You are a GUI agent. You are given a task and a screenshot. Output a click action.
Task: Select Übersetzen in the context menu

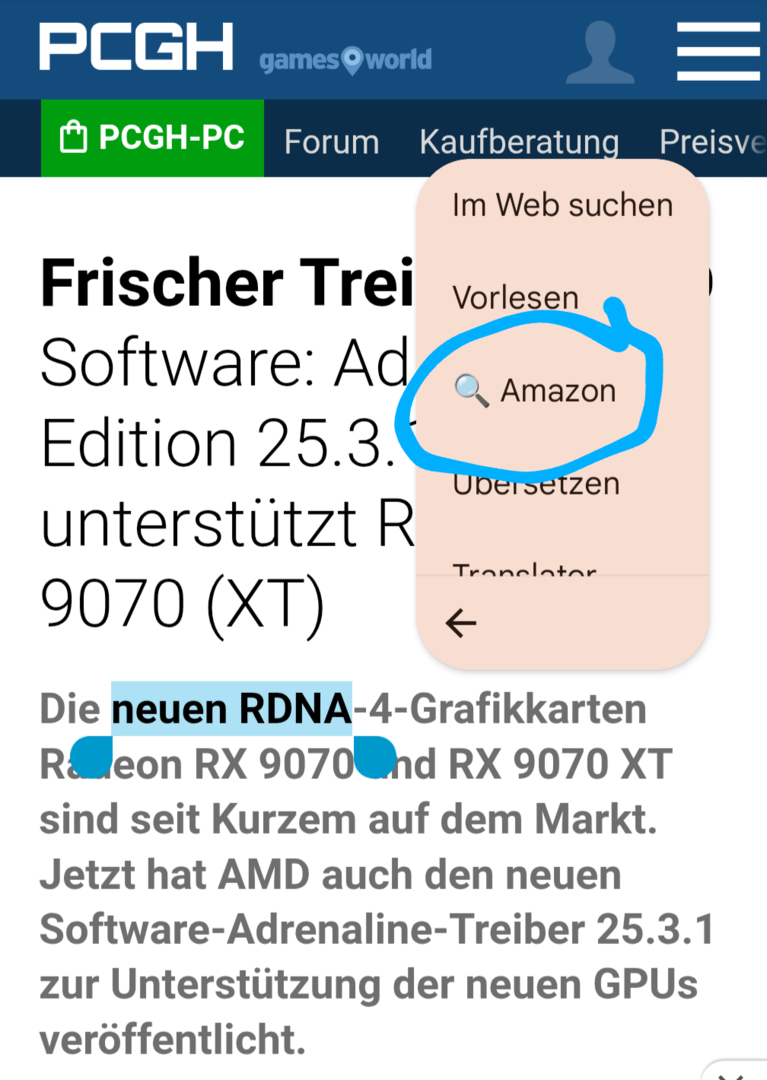click(x=535, y=484)
